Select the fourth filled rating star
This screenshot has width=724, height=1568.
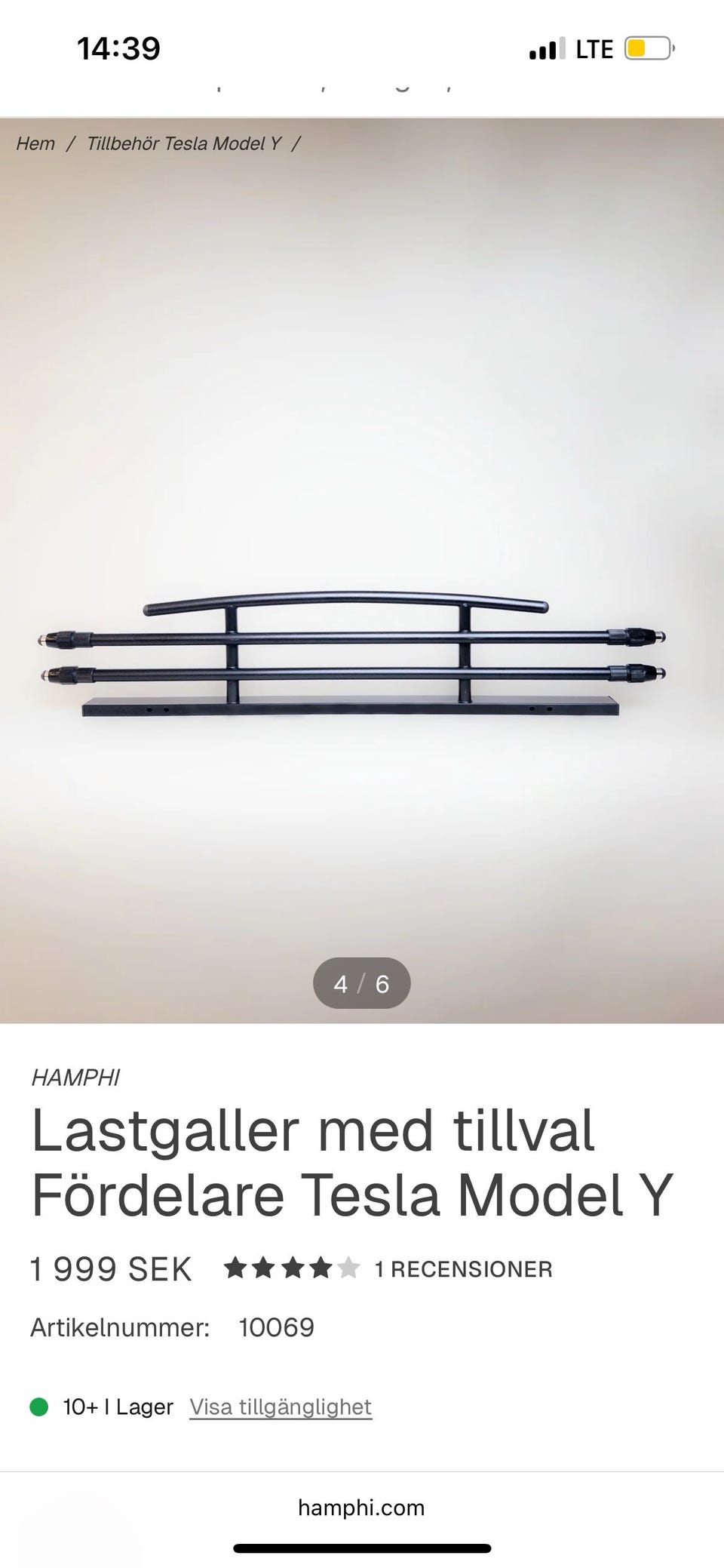coord(321,1268)
